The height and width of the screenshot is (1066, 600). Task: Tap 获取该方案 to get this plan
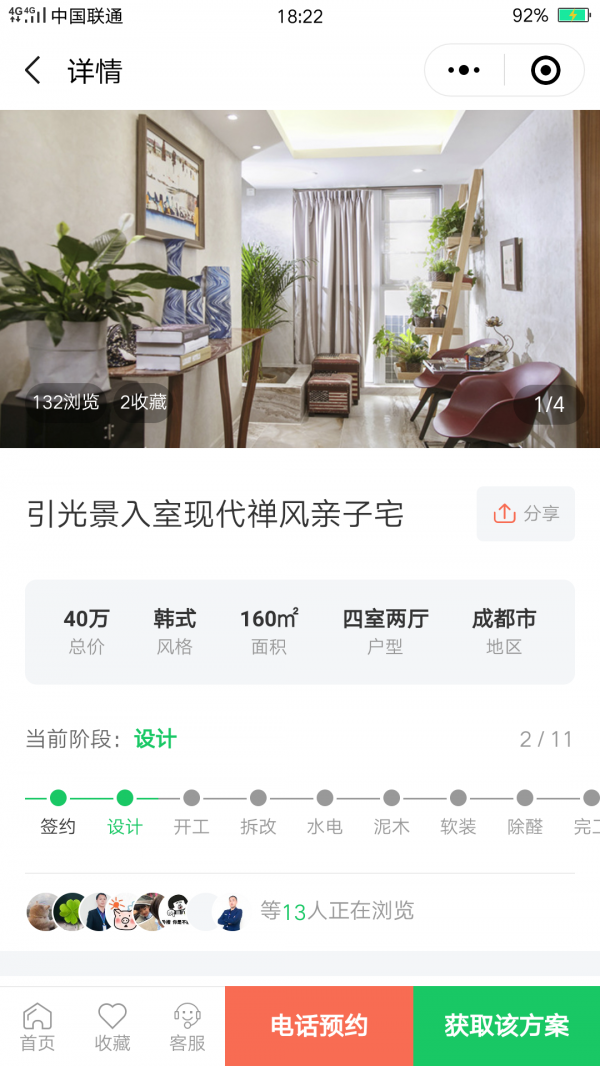pos(507,1026)
